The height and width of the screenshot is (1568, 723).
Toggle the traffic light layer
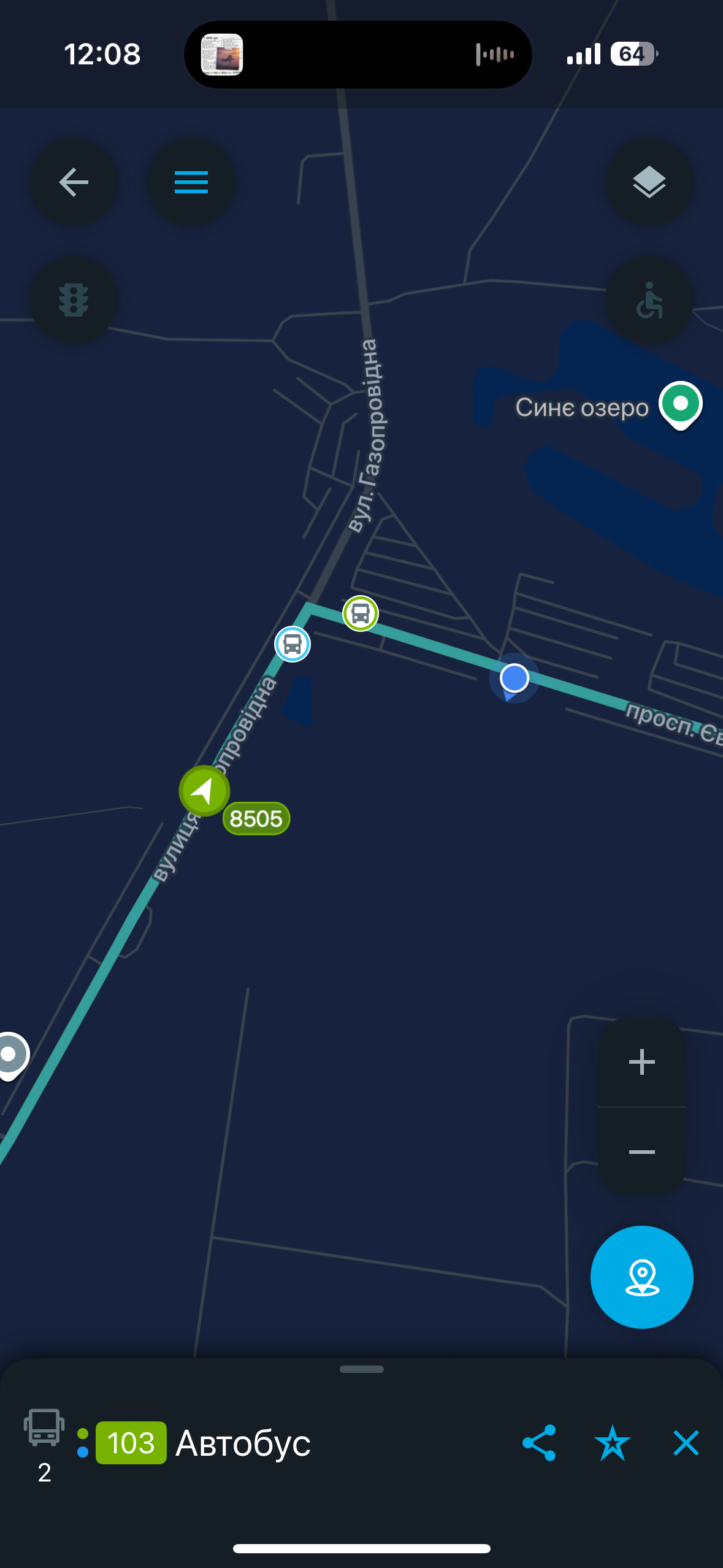click(x=74, y=300)
